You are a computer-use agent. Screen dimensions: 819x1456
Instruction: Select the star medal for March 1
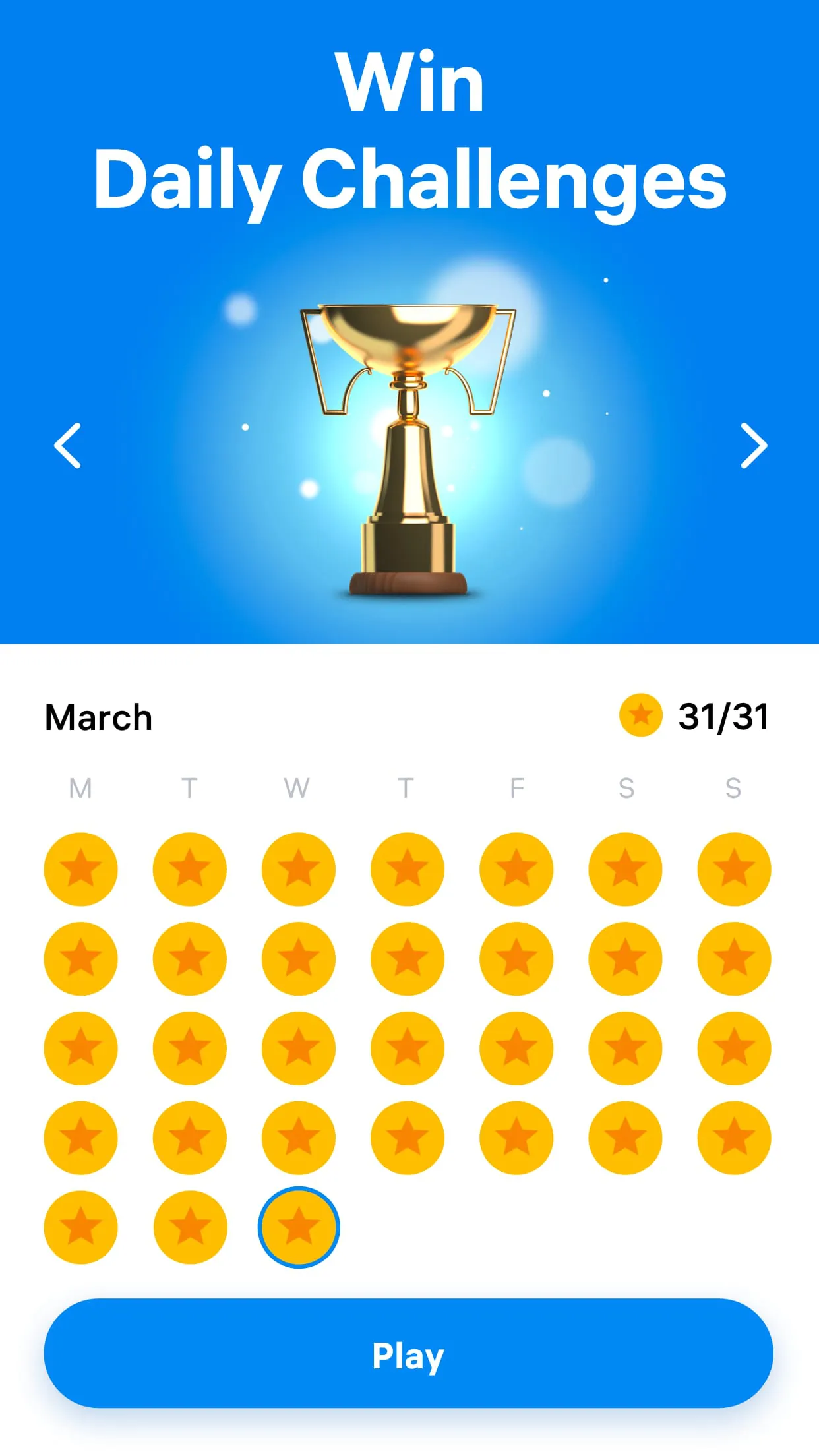tap(80, 869)
